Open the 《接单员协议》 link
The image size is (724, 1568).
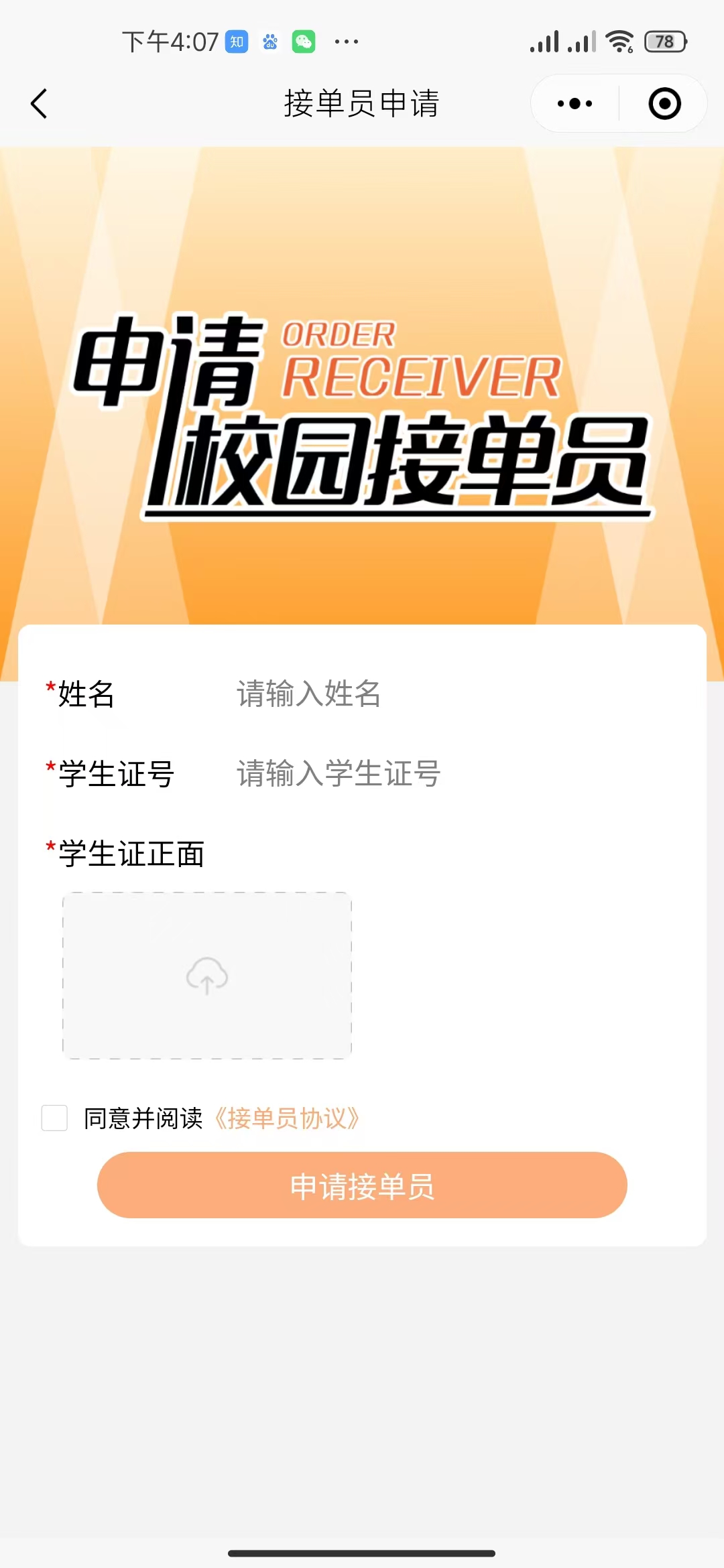click(x=287, y=1118)
